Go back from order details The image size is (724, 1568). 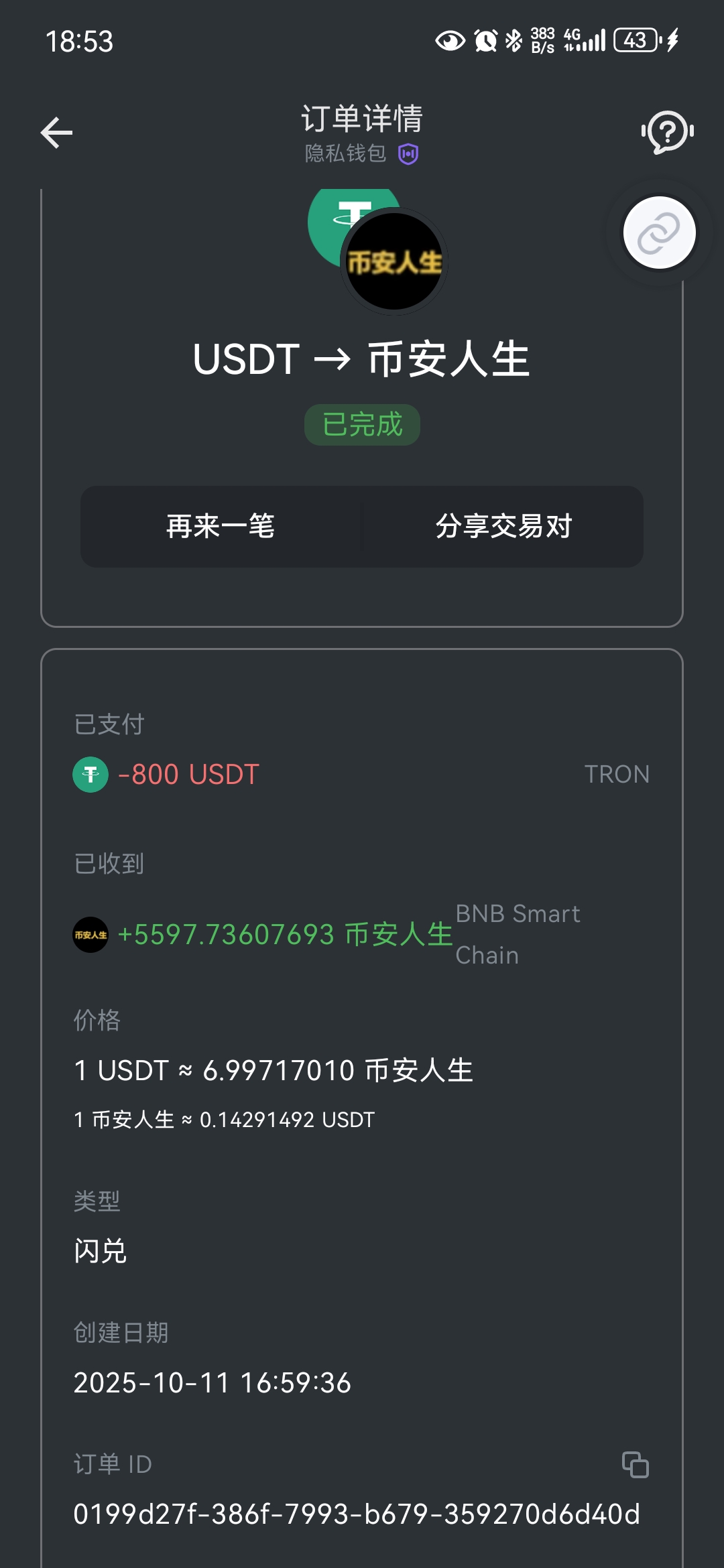(x=57, y=133)
